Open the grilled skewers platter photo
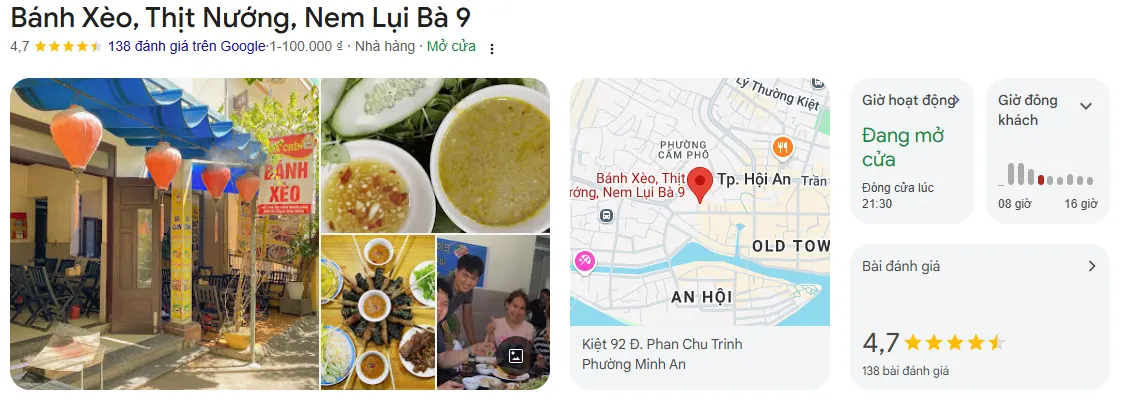Screen dimensions: 1130x403 pyautogui.click(x=378, y=312)
